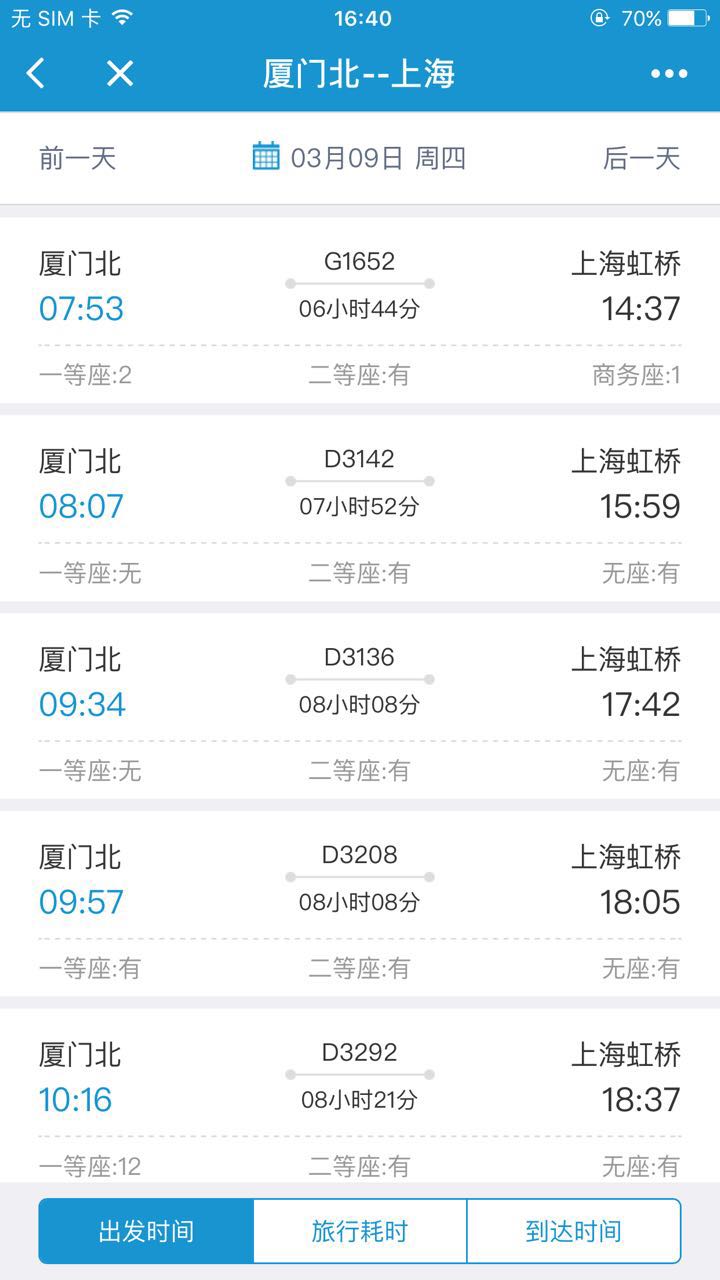Go back using the header arrow
Screen dimensions: 720x1280
pyautogui.click(x=36, y=74)
